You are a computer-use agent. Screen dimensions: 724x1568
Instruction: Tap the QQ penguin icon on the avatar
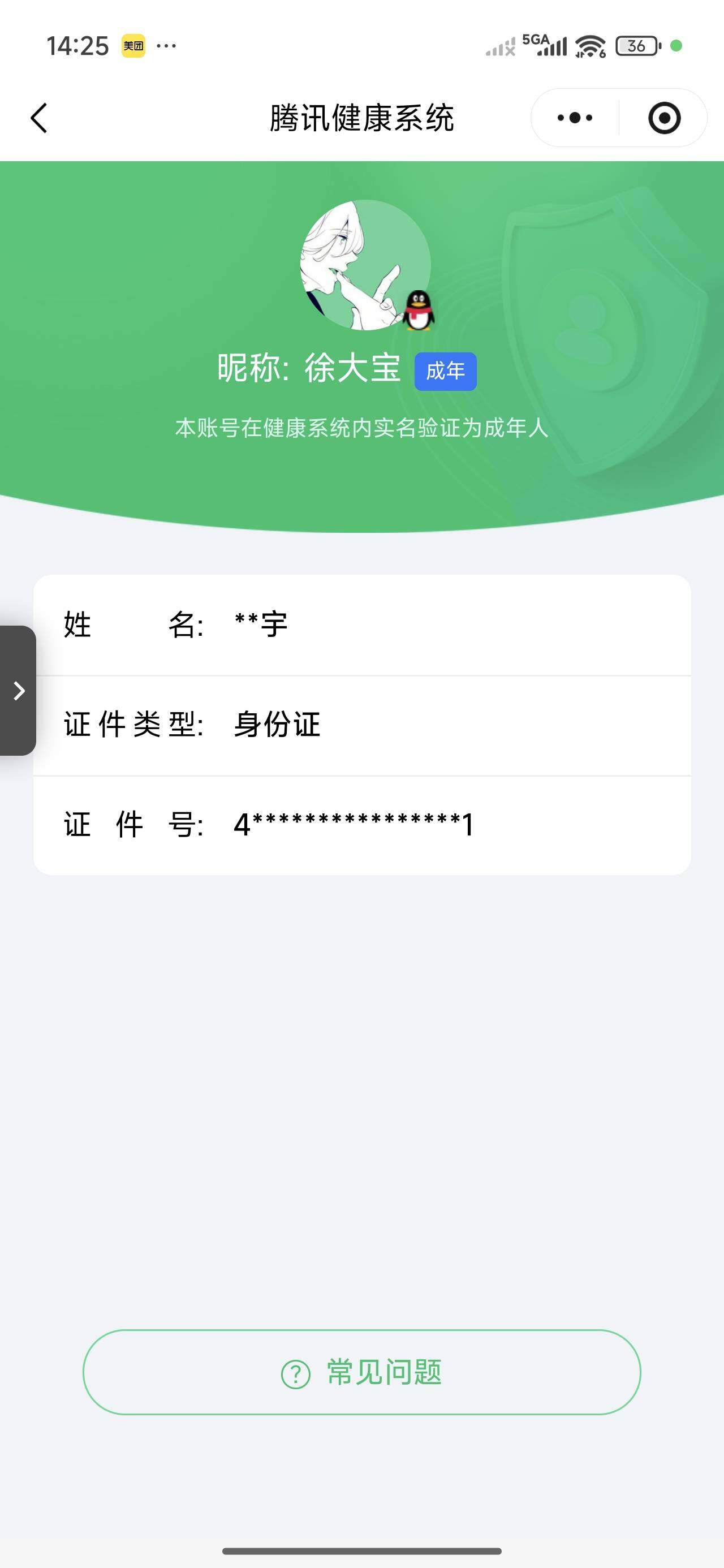coord(418,311)
